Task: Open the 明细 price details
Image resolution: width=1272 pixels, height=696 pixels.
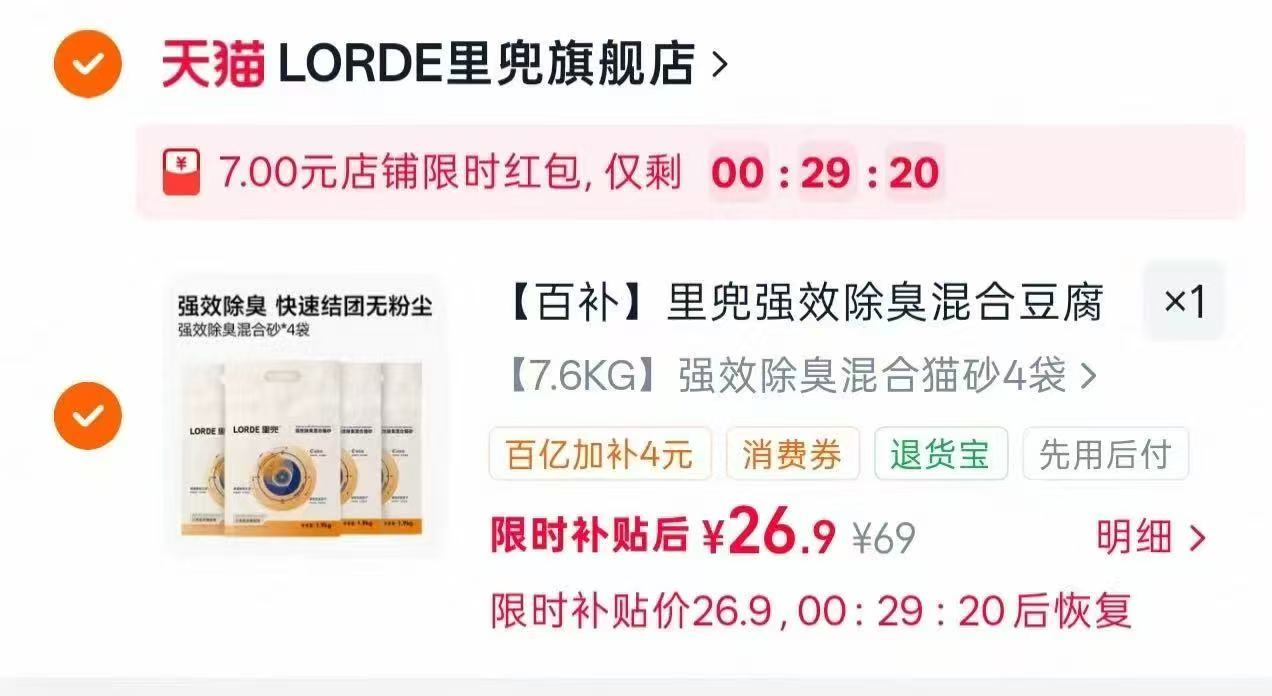Action: point(1152,538)
